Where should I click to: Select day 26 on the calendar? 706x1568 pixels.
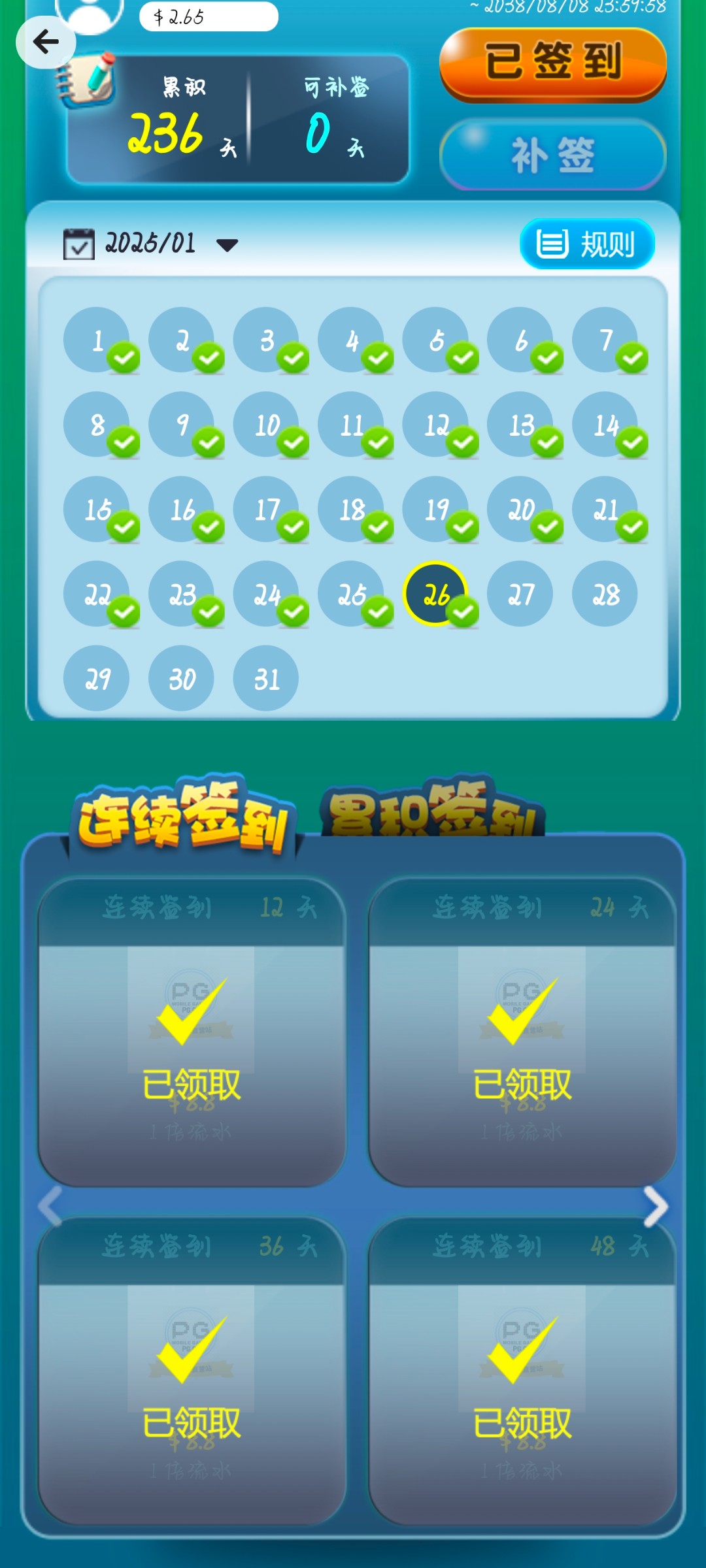(x=435, y=594)
